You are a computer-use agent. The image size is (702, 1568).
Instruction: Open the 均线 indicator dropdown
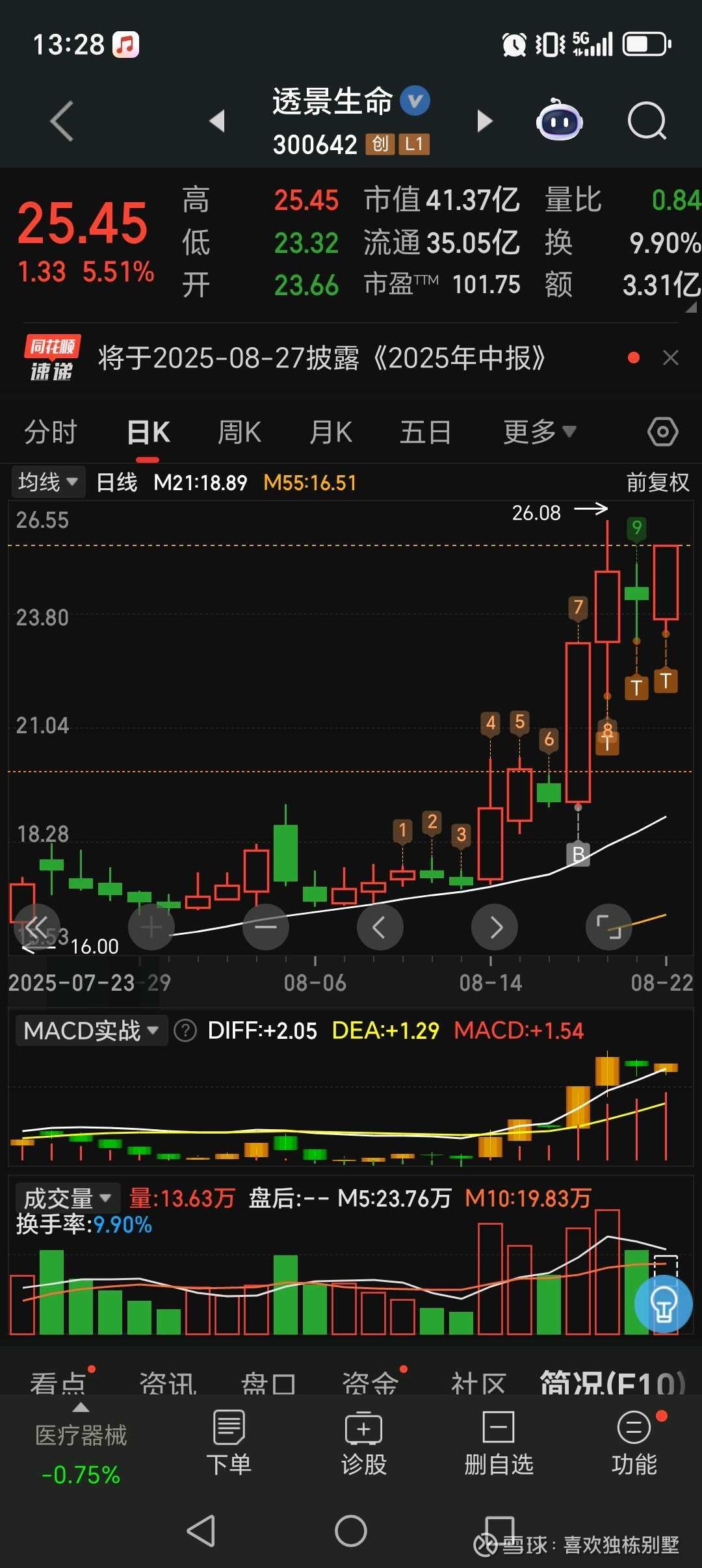(x=47, y=482)
